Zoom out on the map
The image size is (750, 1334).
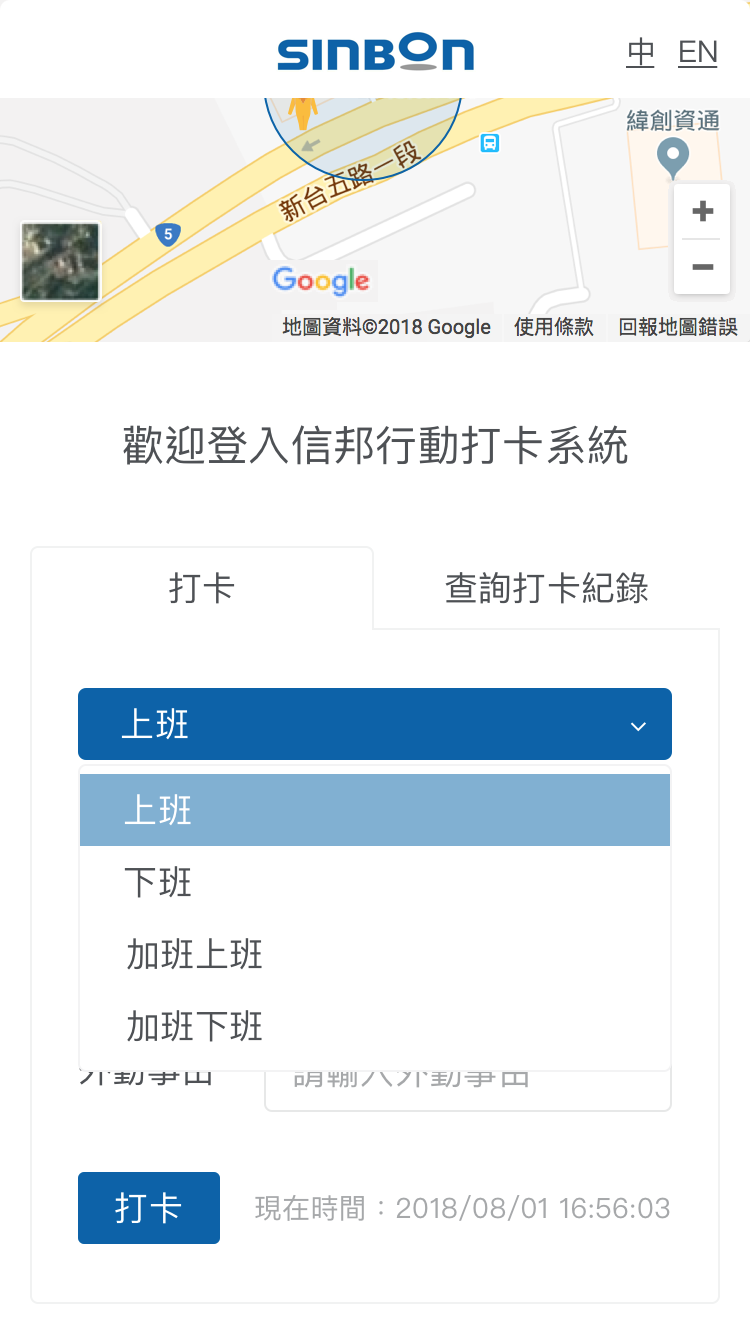[703, 267]
